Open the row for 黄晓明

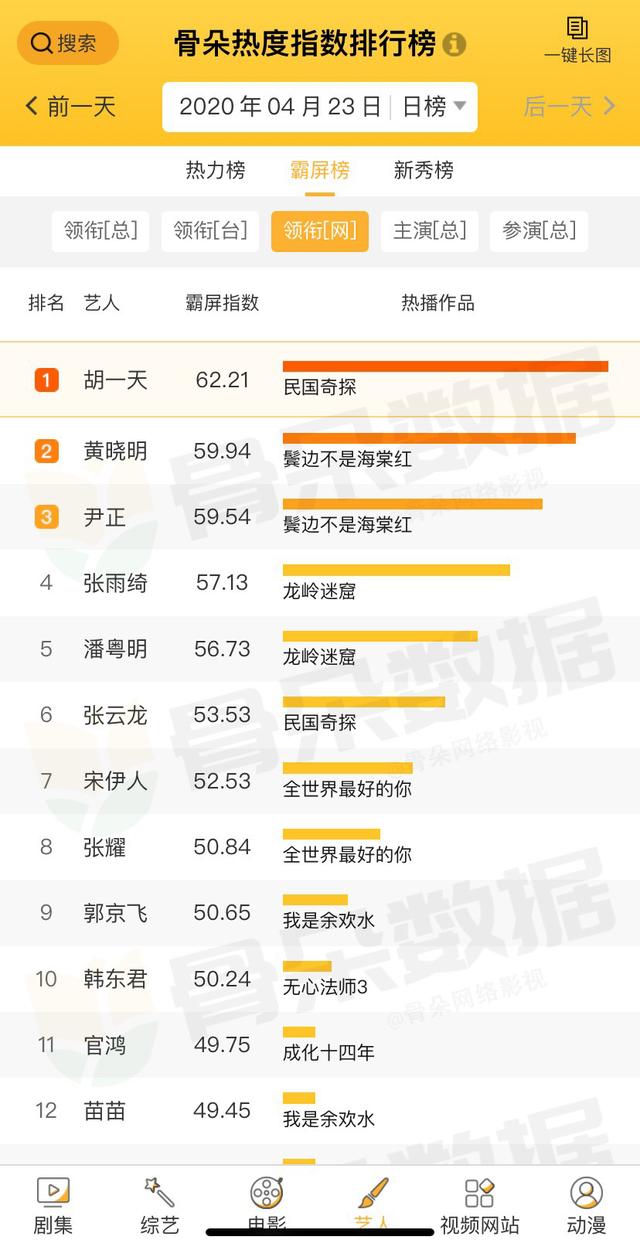320,451
